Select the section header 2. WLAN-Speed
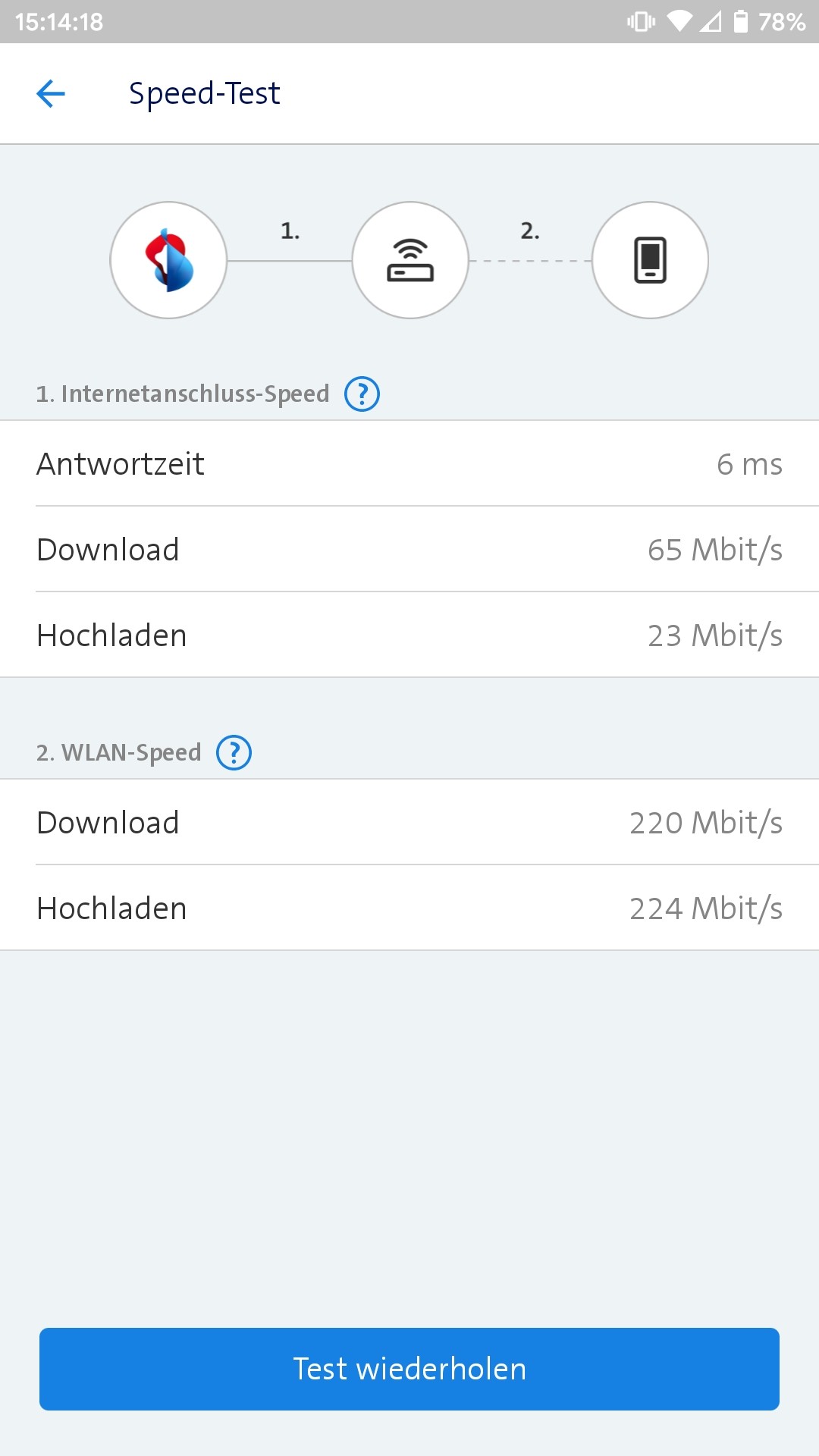The image size is (819, 1456). click(x=118, y=752)
